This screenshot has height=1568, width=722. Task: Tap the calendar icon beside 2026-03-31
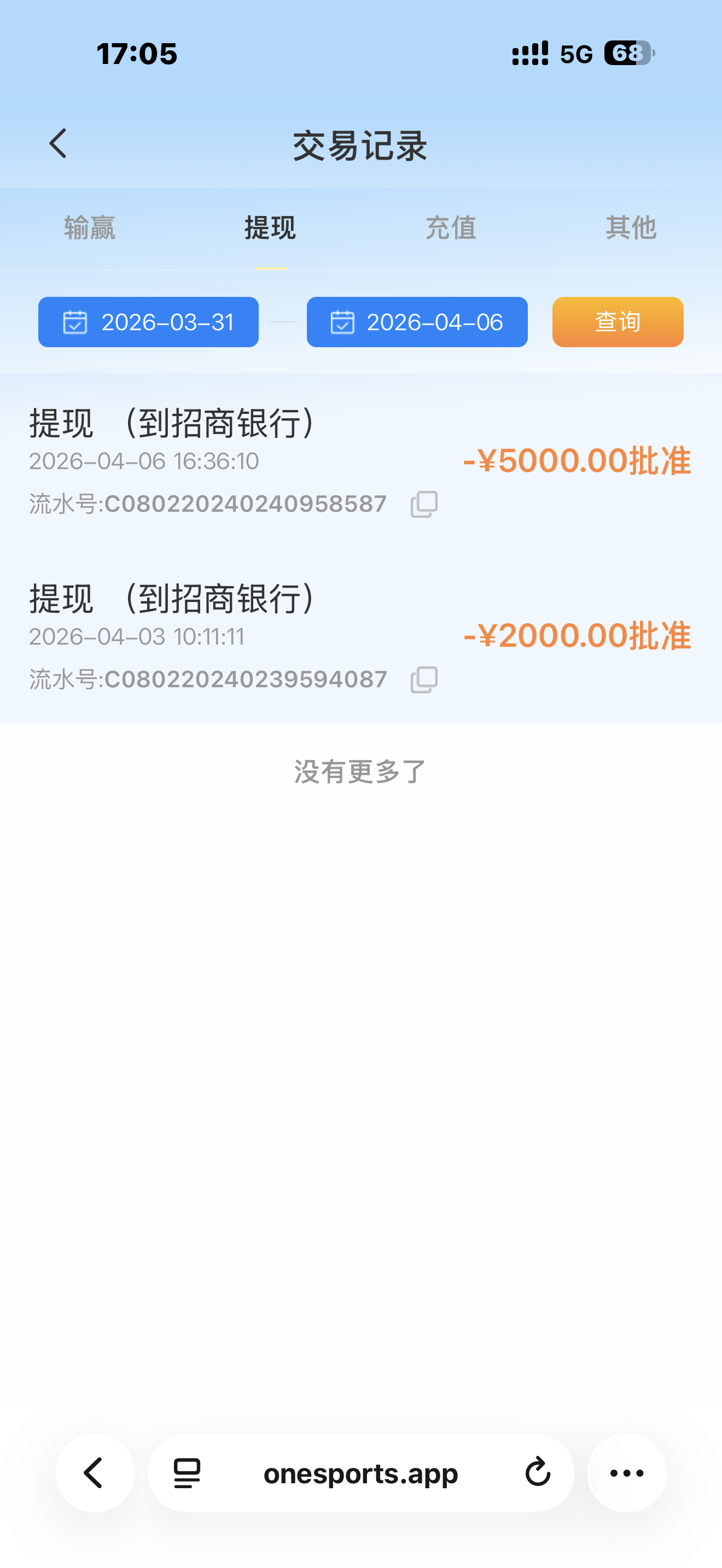tap(74, 323)
